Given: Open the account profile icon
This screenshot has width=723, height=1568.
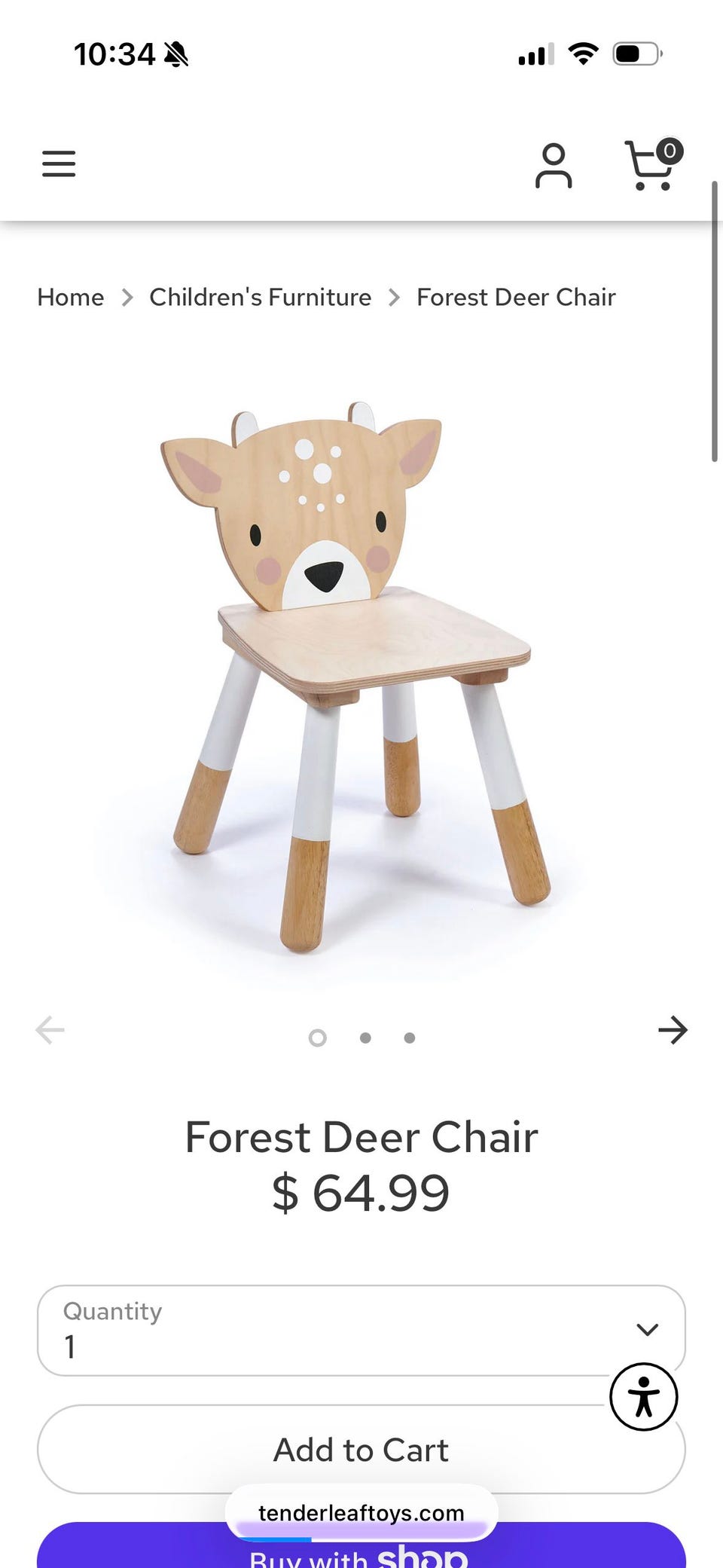Looking at the screenshot, I should [x=554, y=166].
